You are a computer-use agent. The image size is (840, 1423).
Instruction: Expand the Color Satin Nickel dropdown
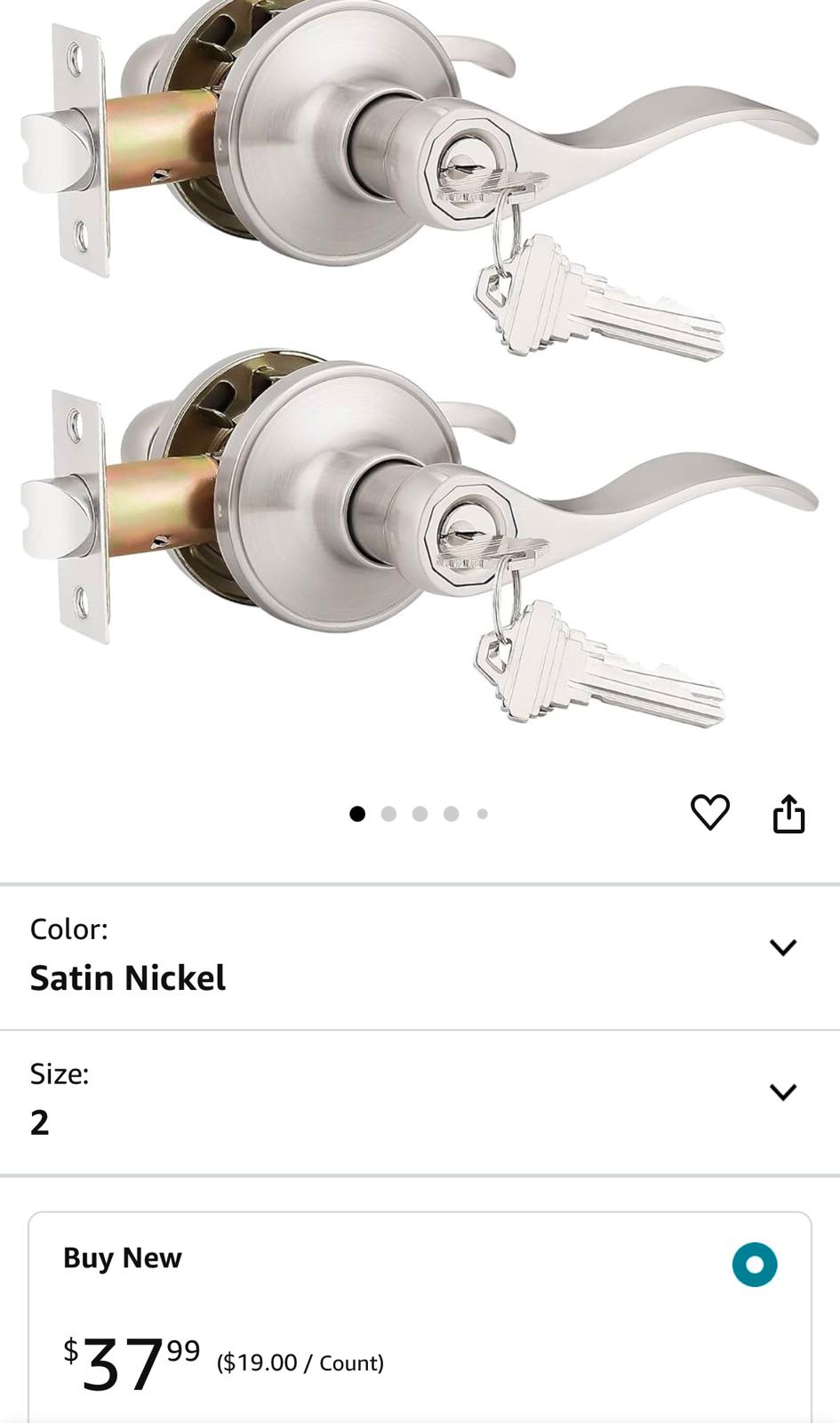(782, 948)
